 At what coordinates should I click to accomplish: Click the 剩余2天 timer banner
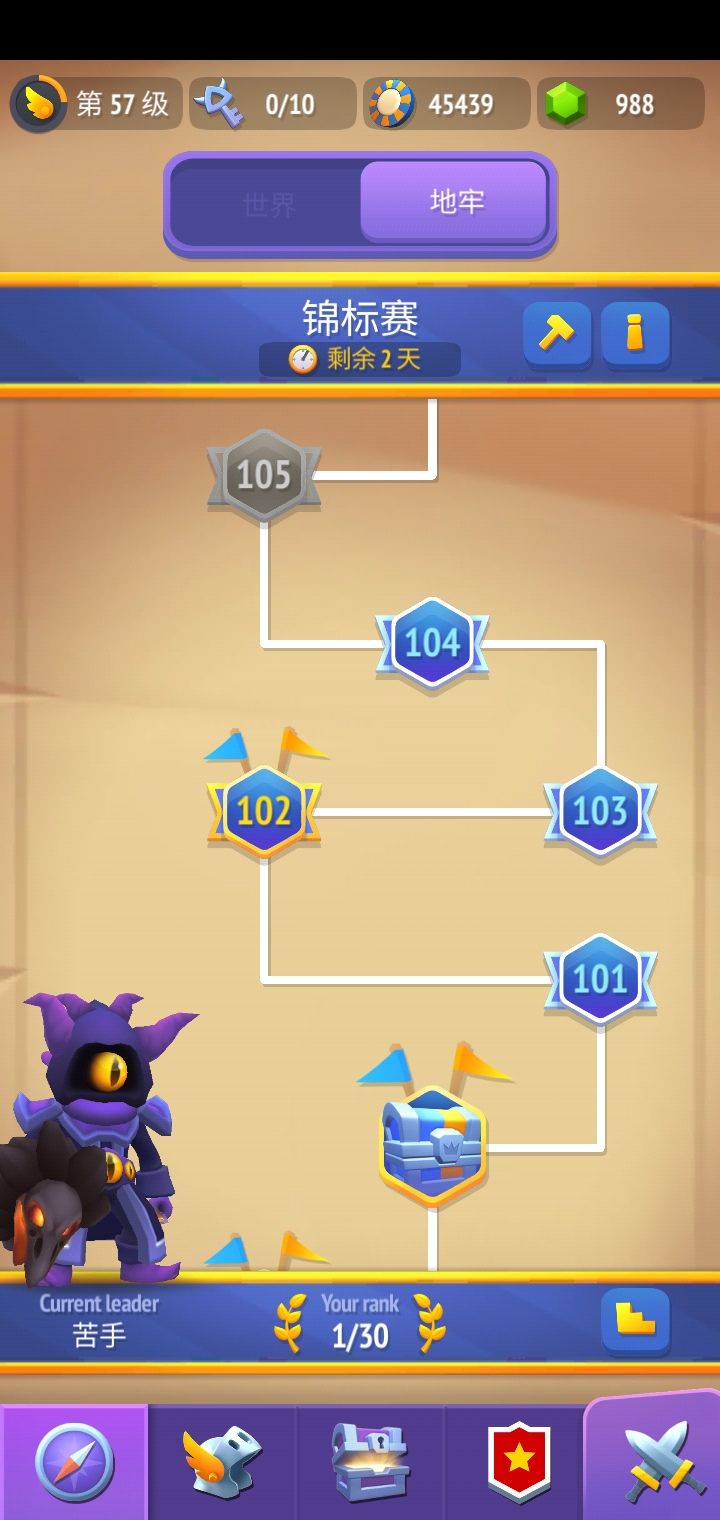[x=359, y=358]
